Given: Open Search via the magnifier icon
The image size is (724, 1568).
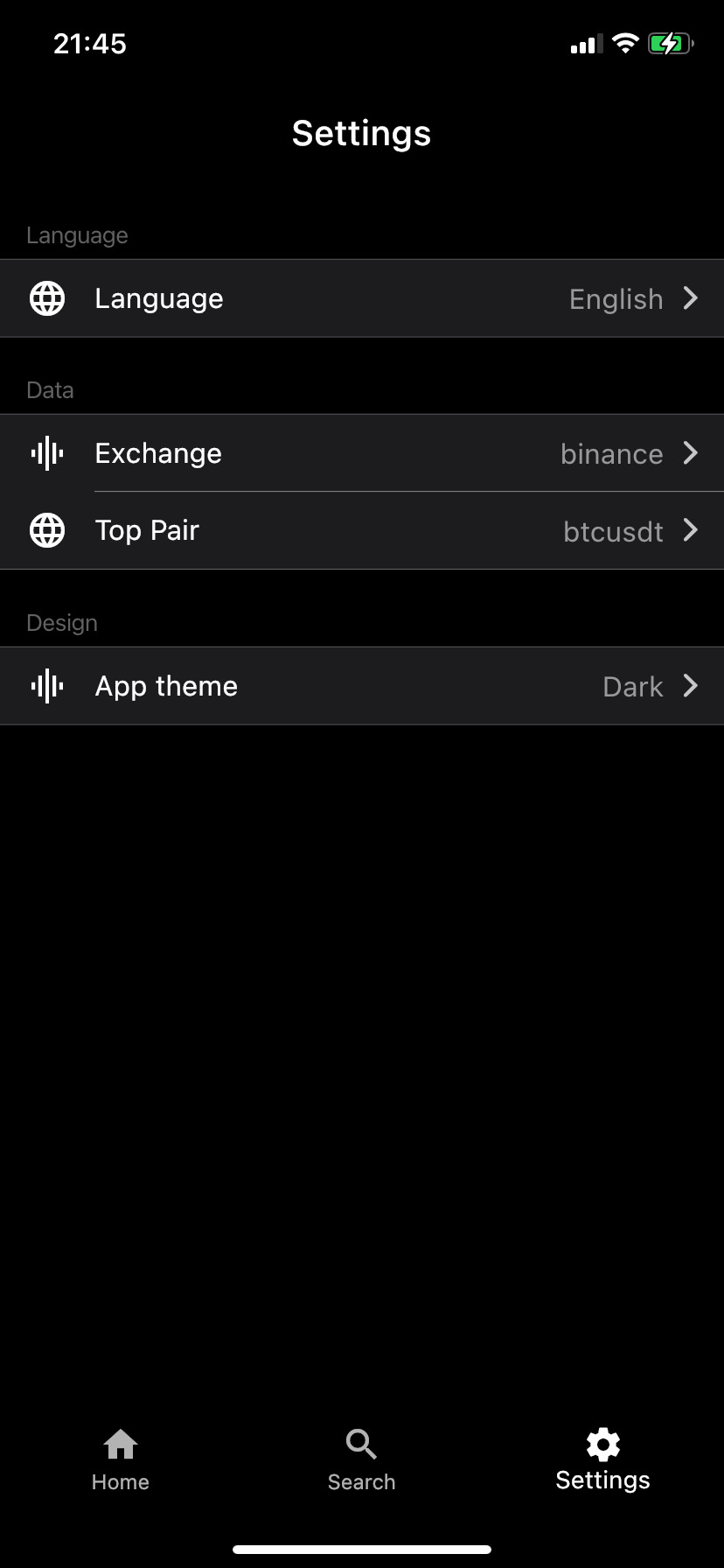Looking at the screenshot, I should click(361, 1445).
